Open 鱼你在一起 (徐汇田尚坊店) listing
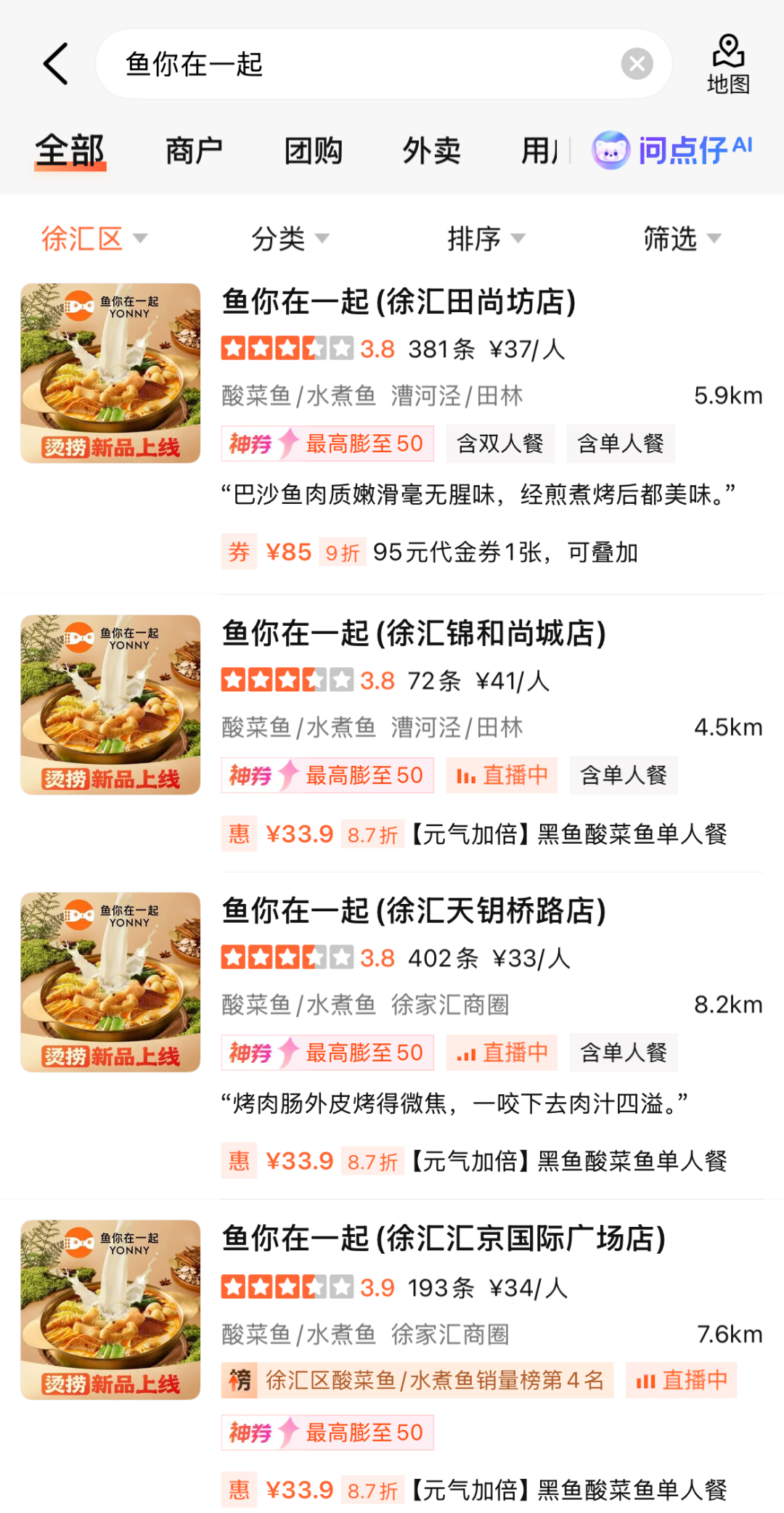This screenshot has width=784, height=1513. (399, 303)
